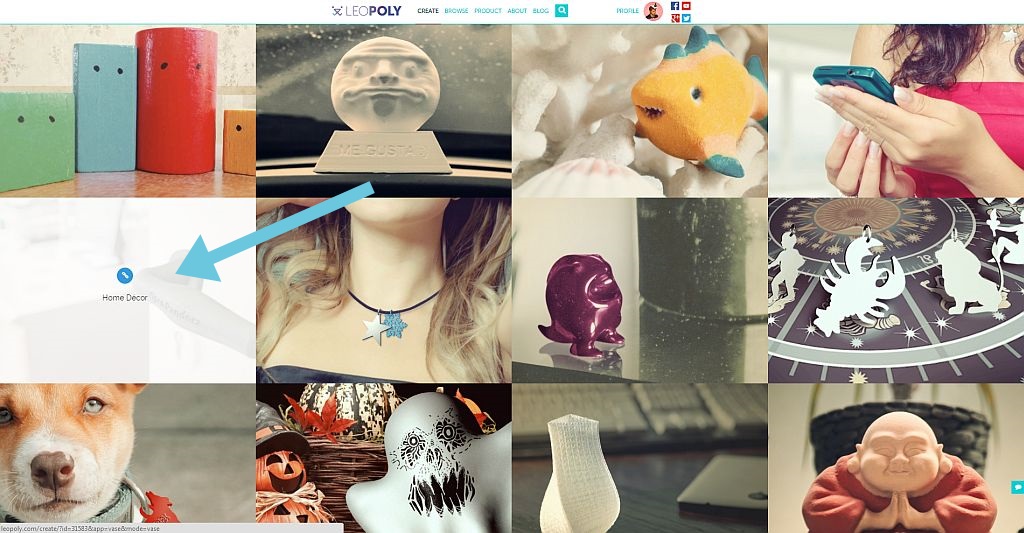Visit the Blog link
The height and width of the screenshot is (533, 1024).
point(541,11)
